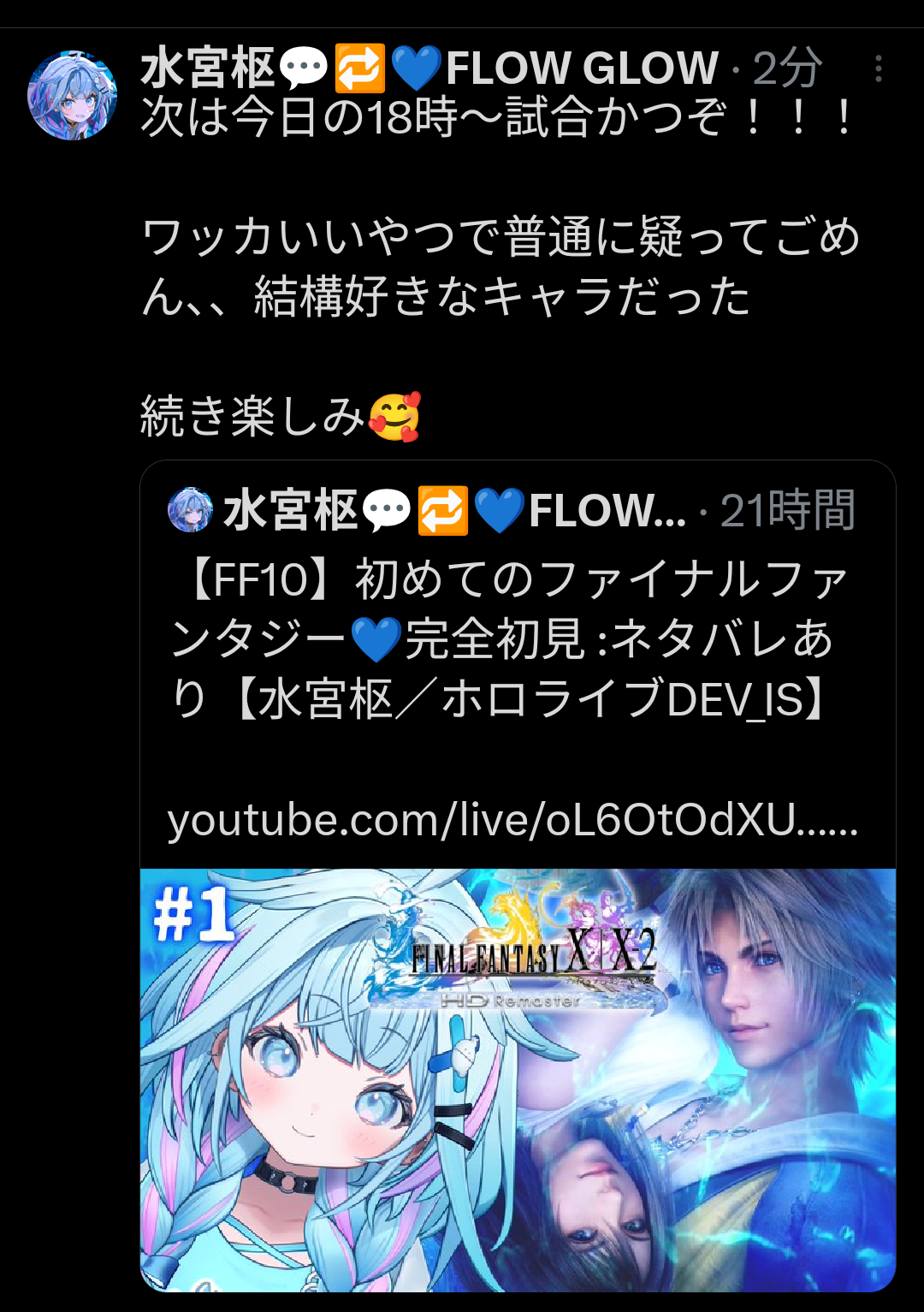Screen dimensions: 924x1312
Task: Open 水宮枢 FLOW GLOW's account name
Action: click(429, 68)
